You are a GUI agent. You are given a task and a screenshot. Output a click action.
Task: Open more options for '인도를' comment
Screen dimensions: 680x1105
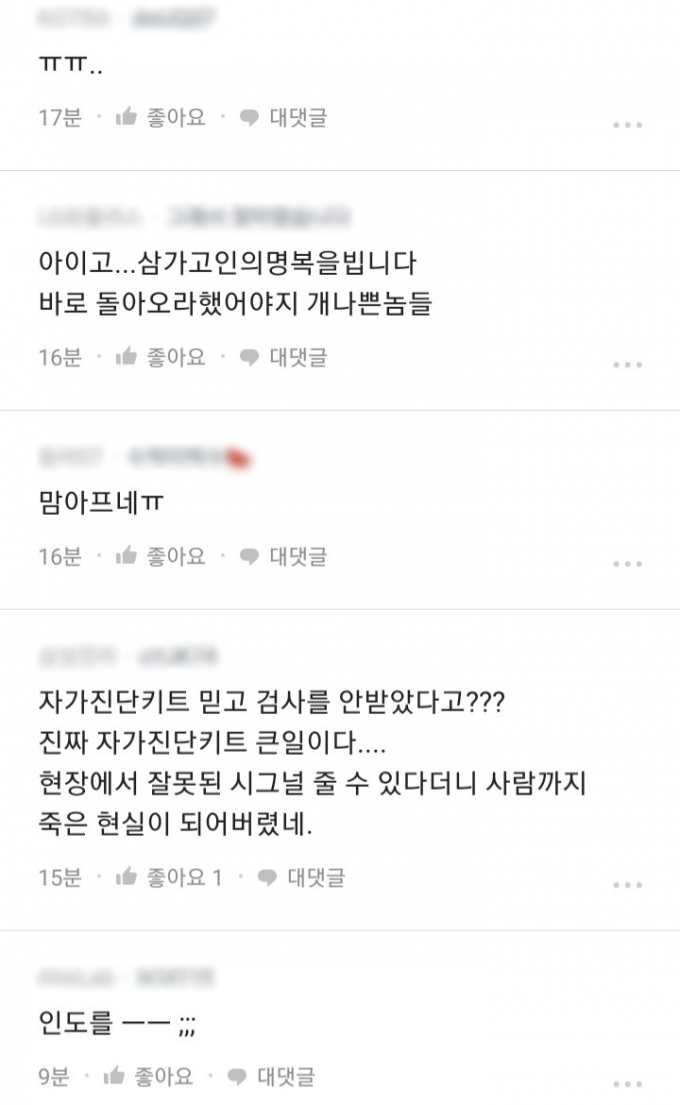point(627,1083)
